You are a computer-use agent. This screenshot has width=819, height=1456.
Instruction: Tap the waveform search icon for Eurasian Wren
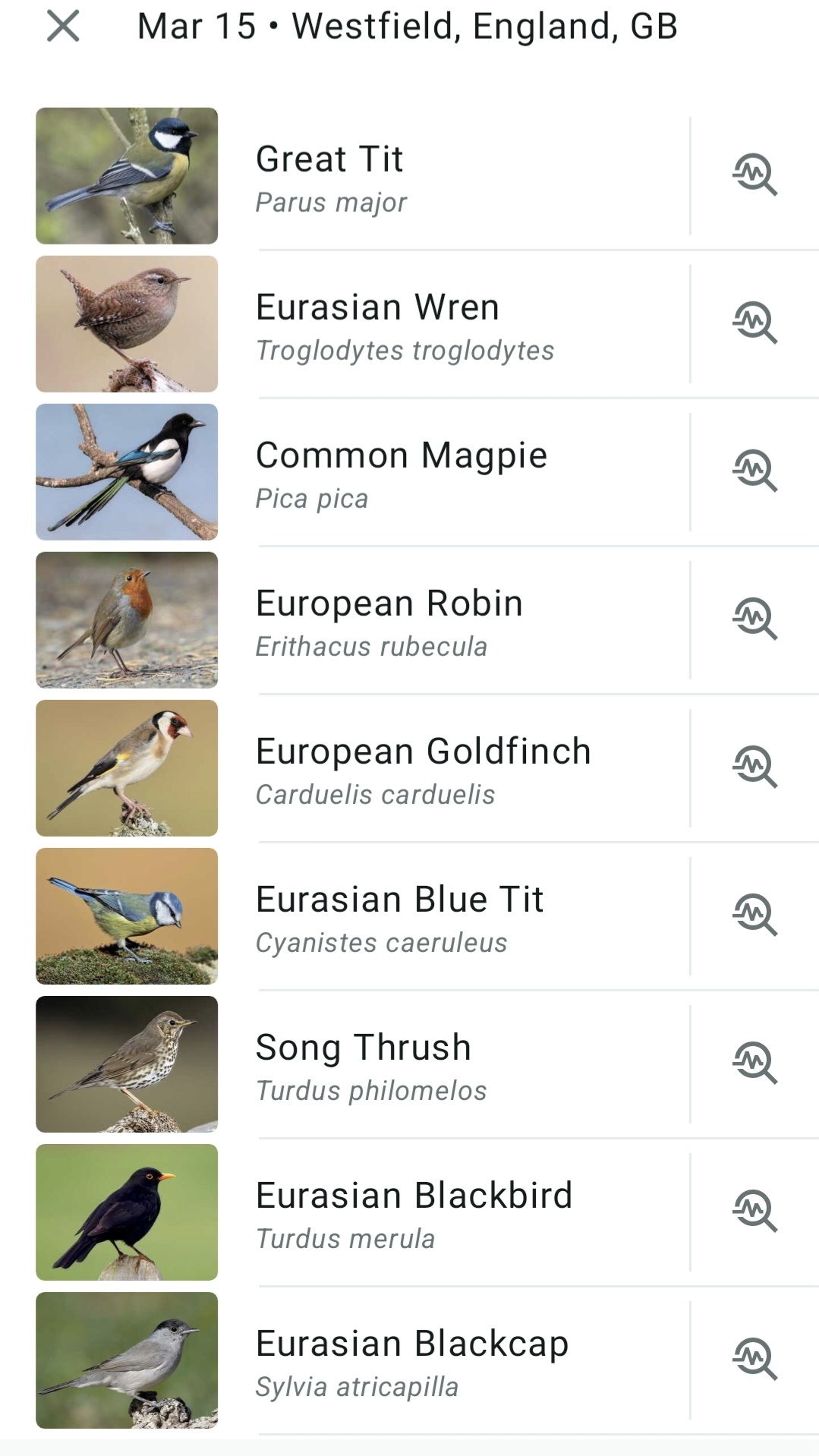point(754,323)
